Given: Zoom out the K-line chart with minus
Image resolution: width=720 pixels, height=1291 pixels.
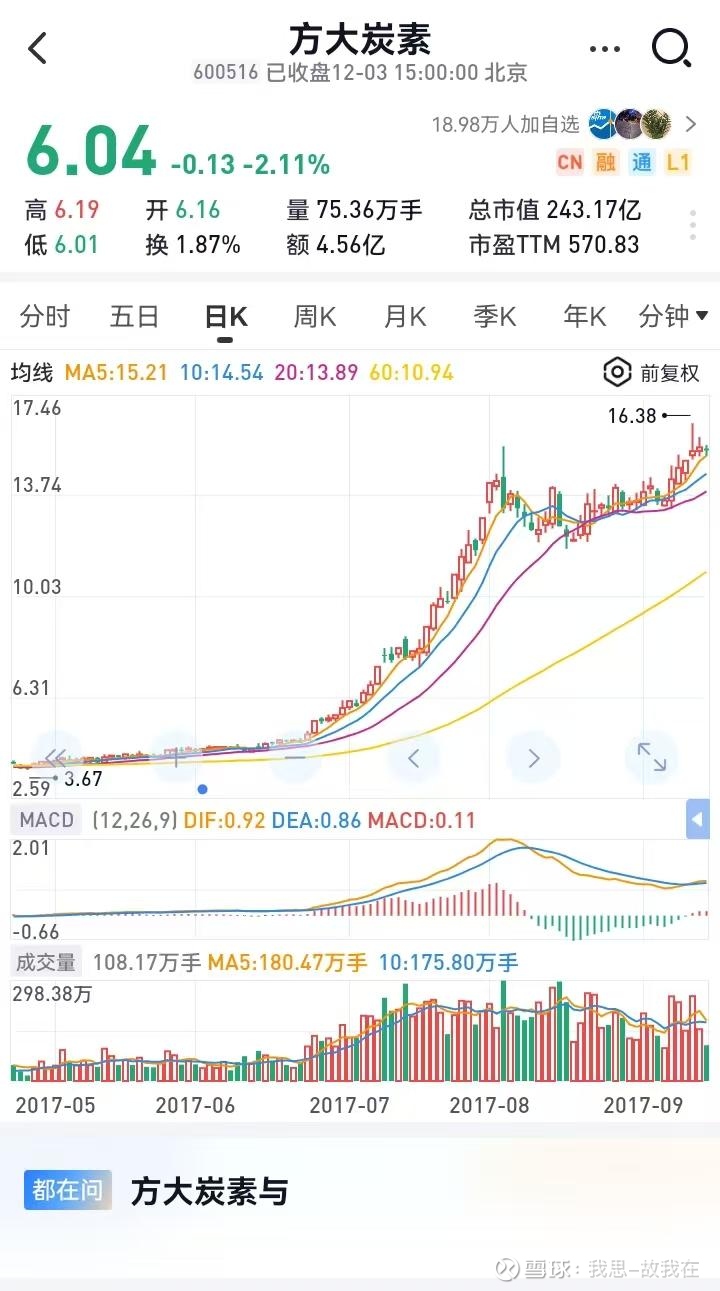Looking at the screenshot, I should (x=295, y=758).
